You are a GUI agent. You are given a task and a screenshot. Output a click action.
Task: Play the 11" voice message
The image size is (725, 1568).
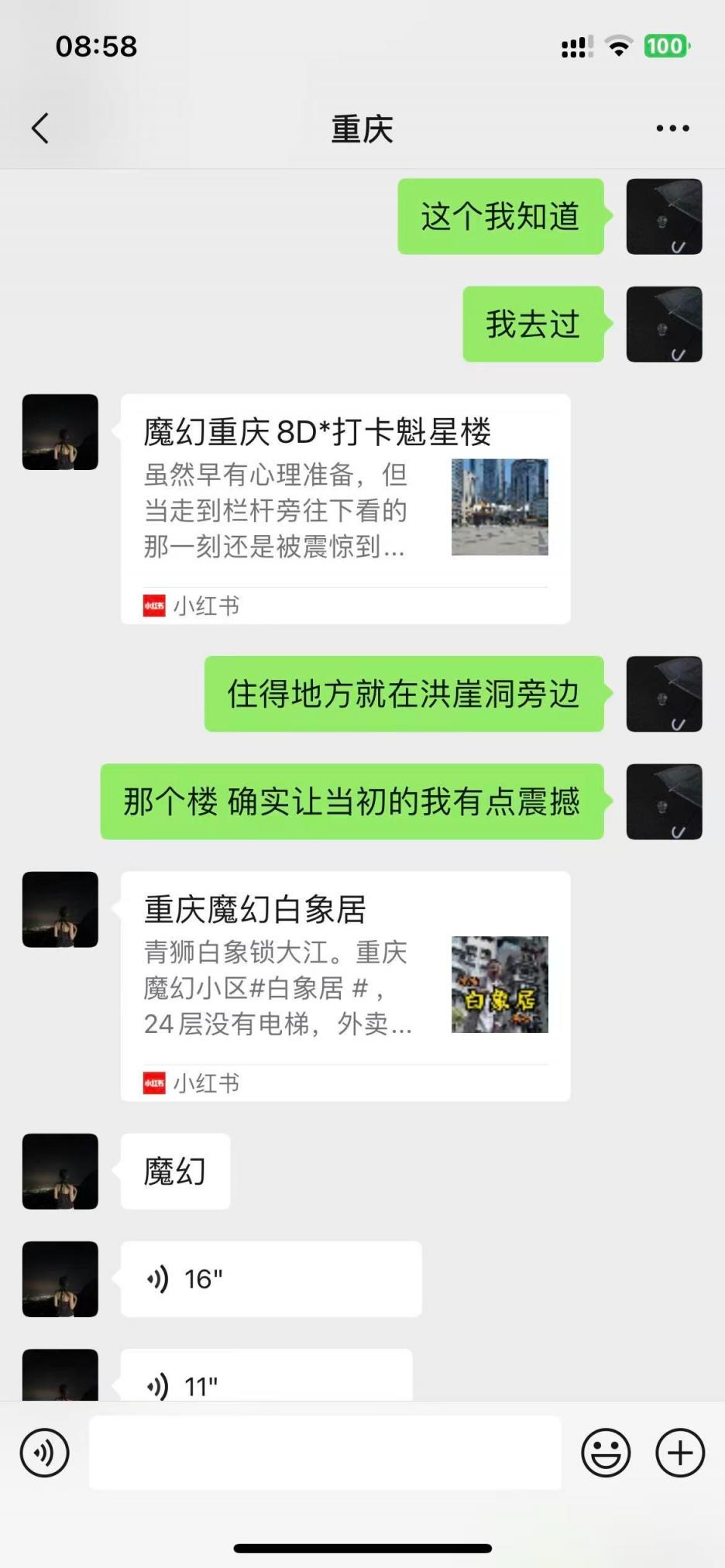(266, 1380)
